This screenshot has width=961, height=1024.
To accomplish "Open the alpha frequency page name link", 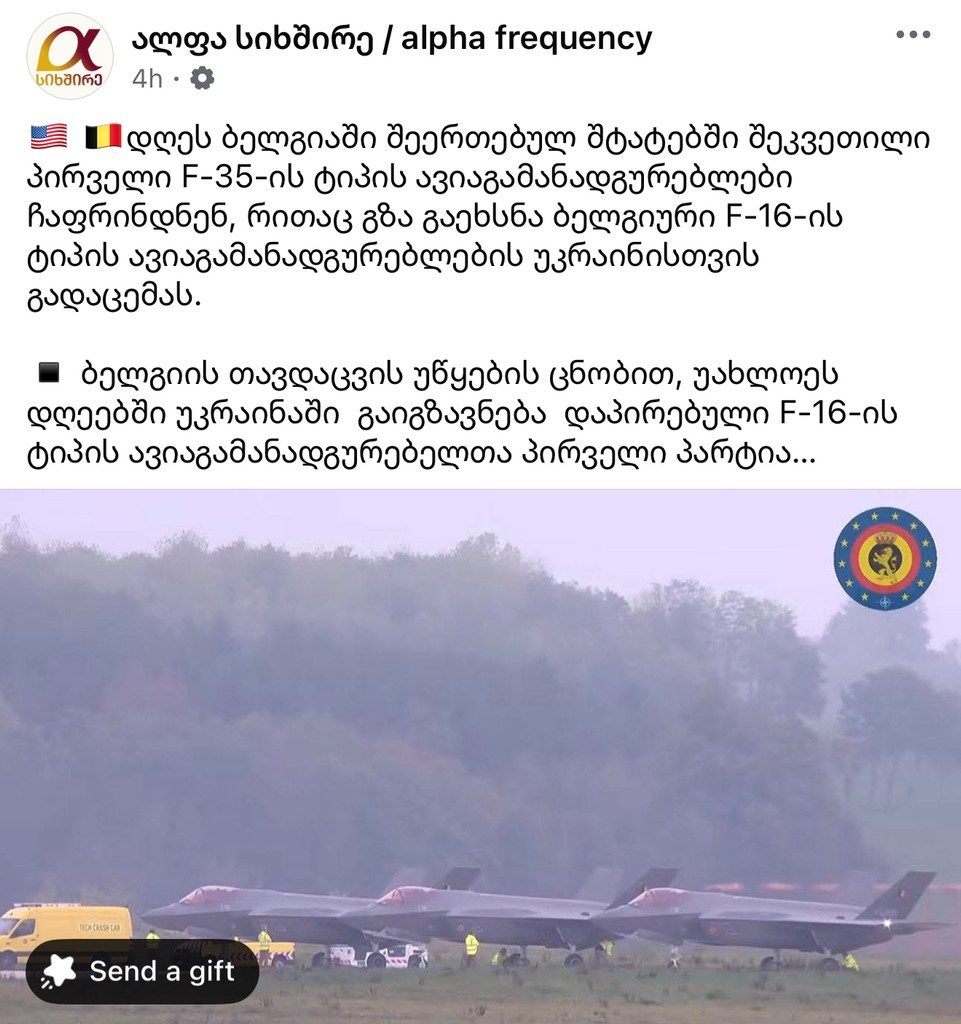I will [391, 38].
